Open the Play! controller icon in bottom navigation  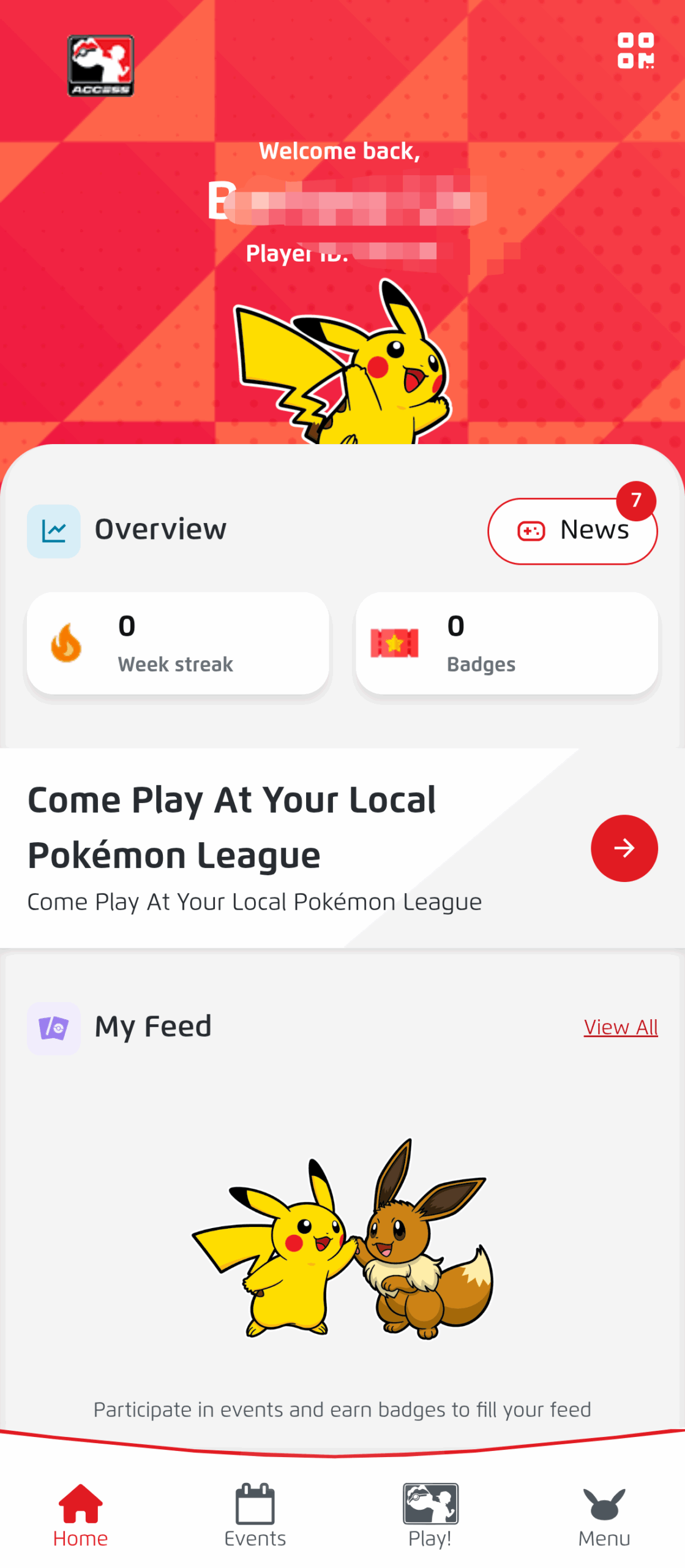429,1501
